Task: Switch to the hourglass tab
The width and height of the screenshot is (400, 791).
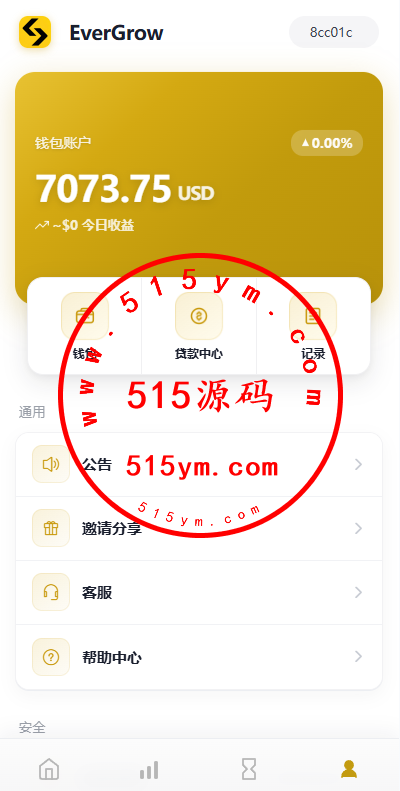Action: tap(249, 770)
